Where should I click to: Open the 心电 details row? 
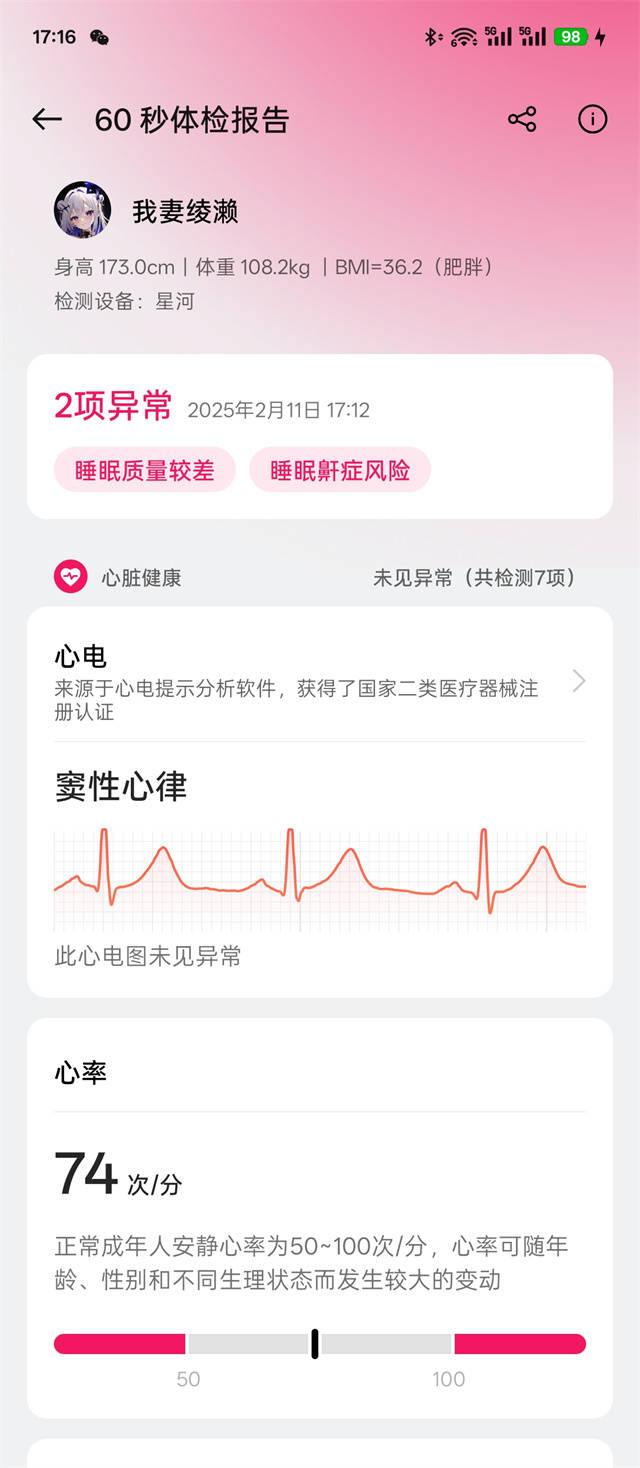click(320, 682)
